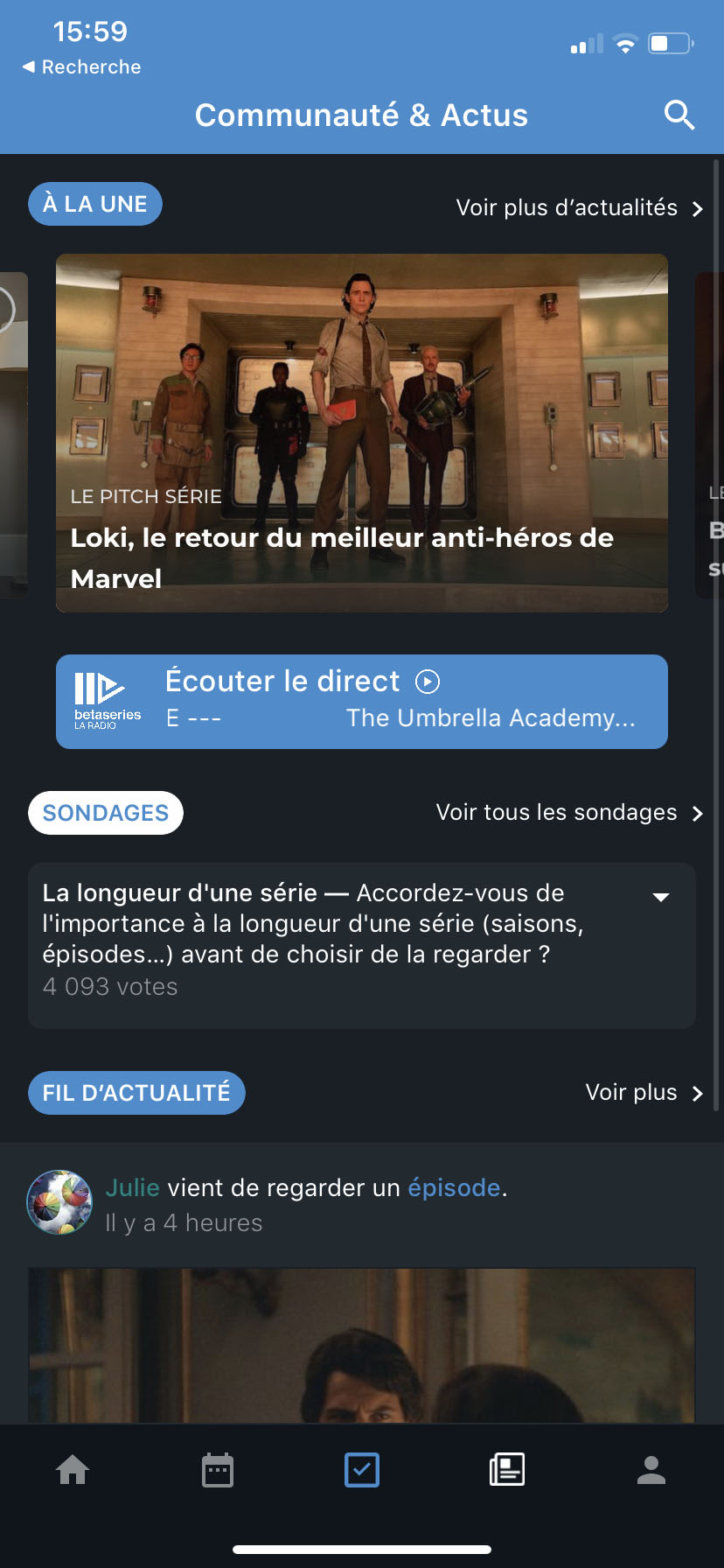This screenshot has width=724, height=1568.
Task: Switch to the profile tab
Action: pyautogui.click(x=651, y=1470)
